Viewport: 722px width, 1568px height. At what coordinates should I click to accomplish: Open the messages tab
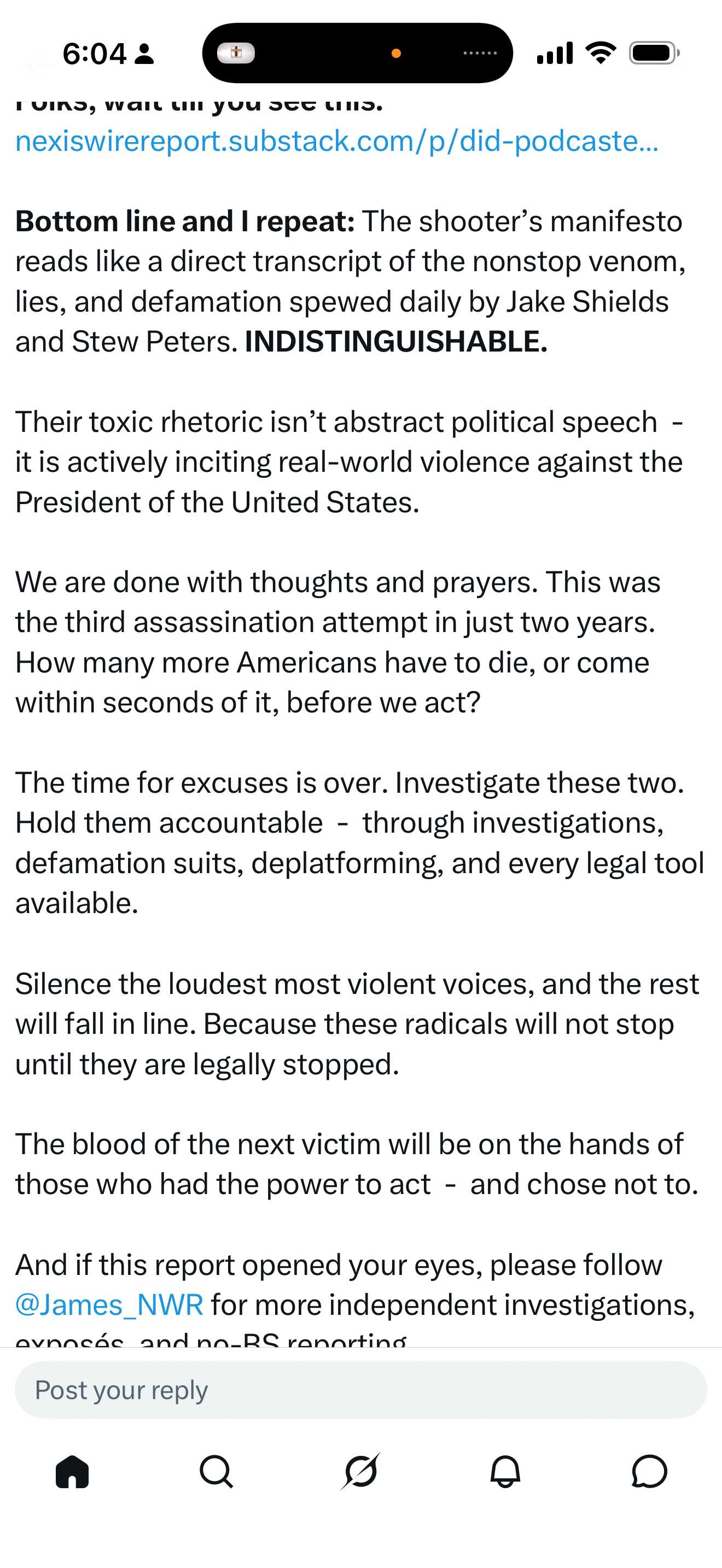point(649,1472)
